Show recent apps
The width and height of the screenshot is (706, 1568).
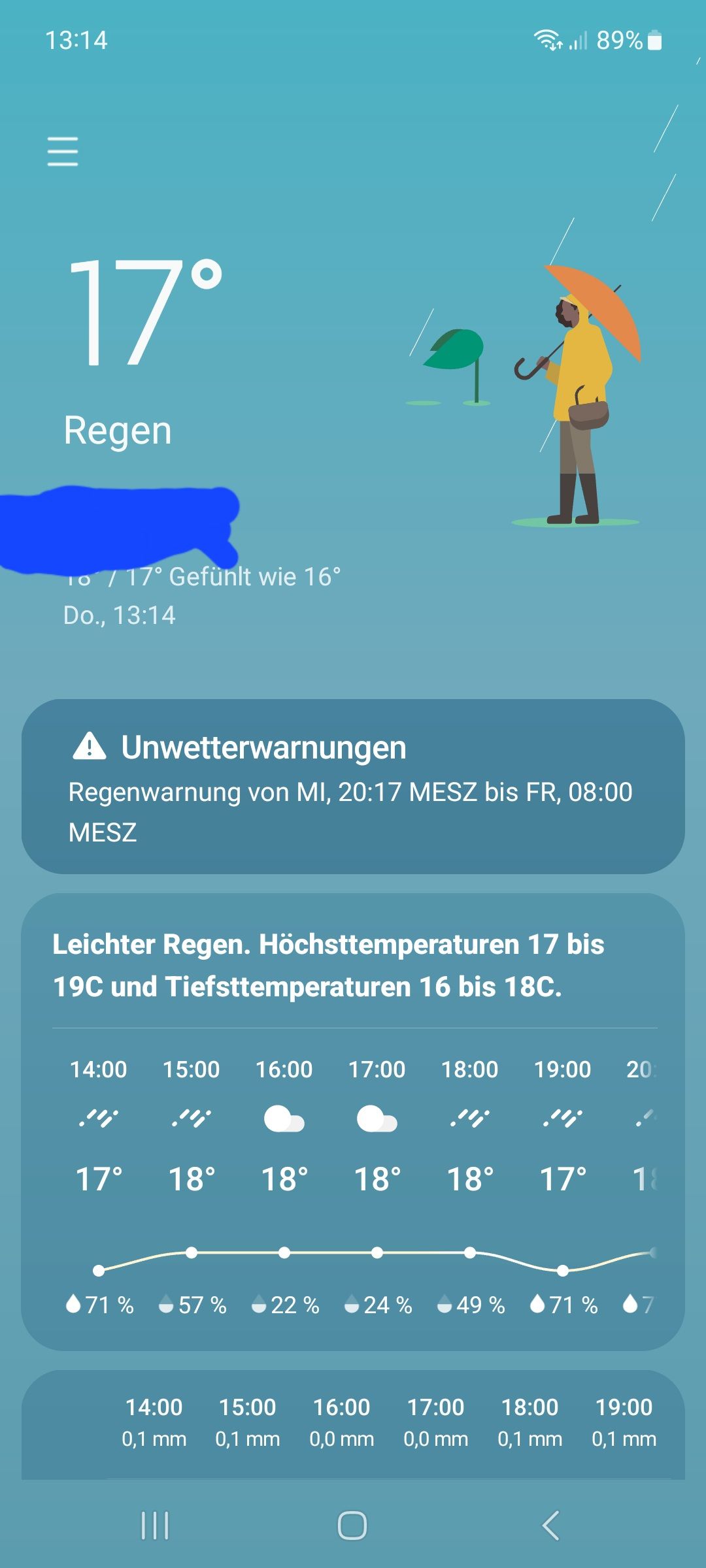pyautogui.click(x=155, y=1526)
